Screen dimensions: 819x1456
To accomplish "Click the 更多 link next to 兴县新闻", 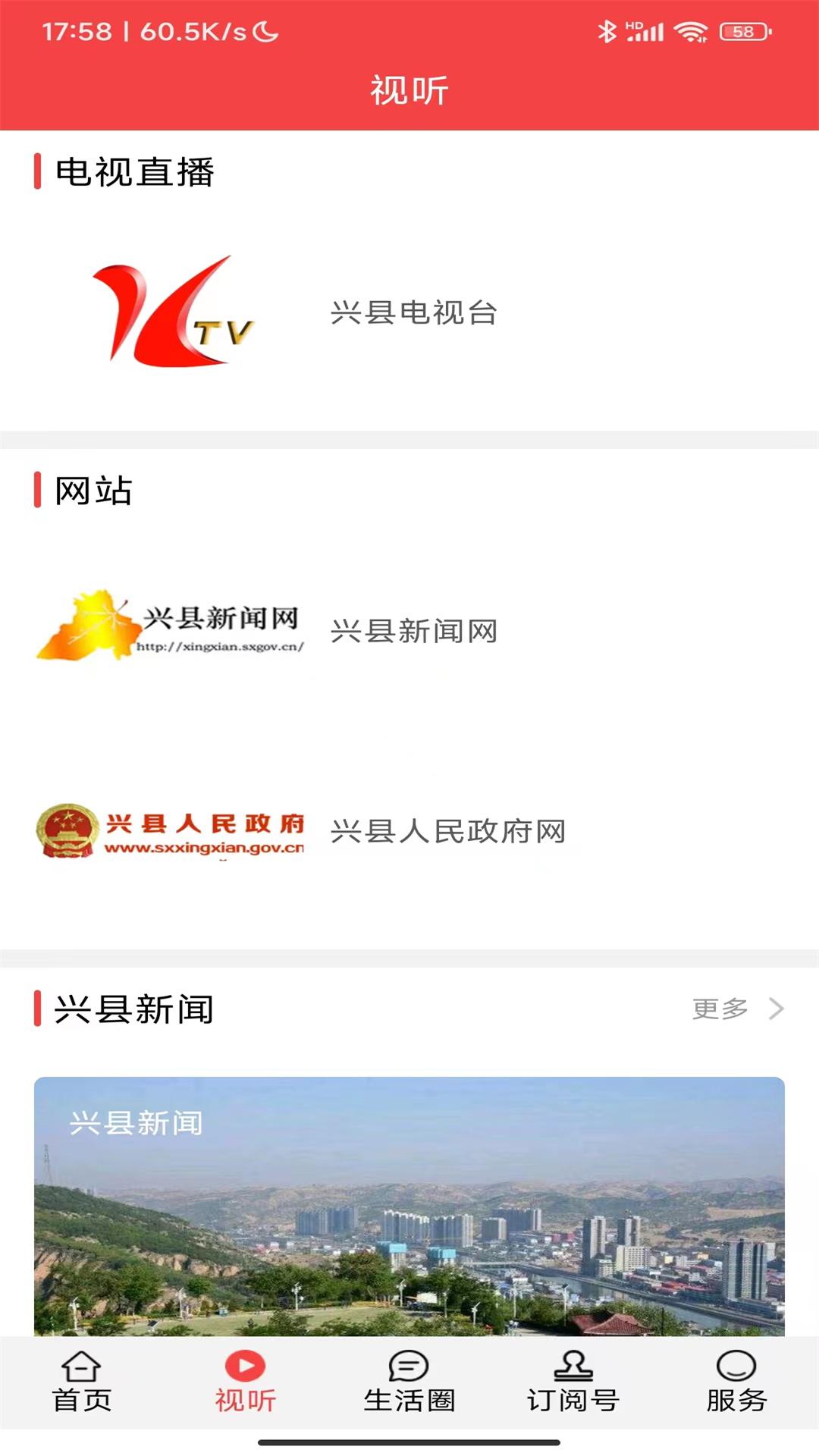I will (720, 1009).
